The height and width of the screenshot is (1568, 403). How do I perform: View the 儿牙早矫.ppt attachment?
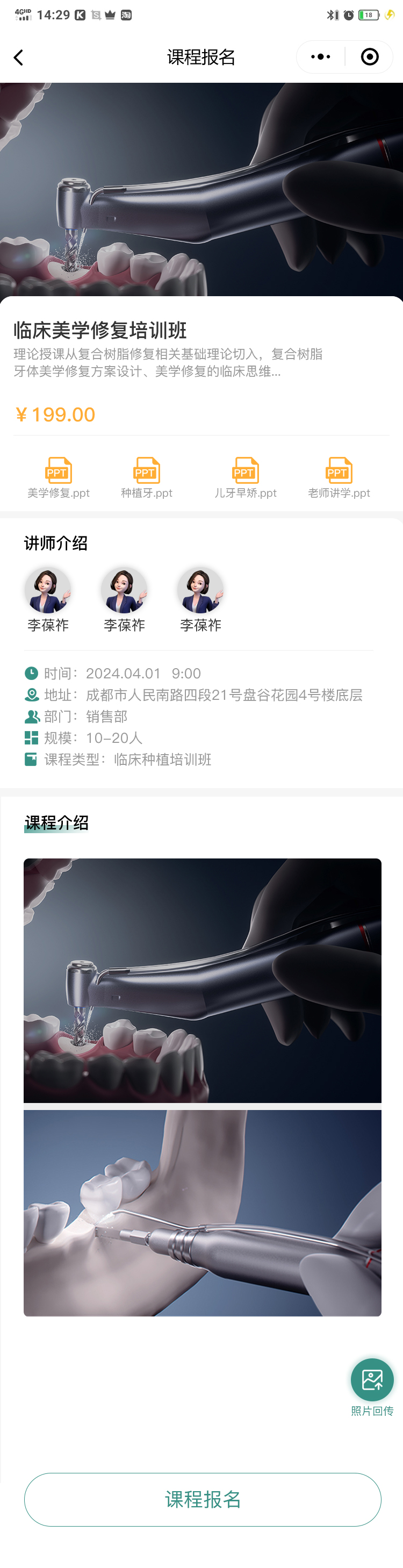tap(246, 477)
